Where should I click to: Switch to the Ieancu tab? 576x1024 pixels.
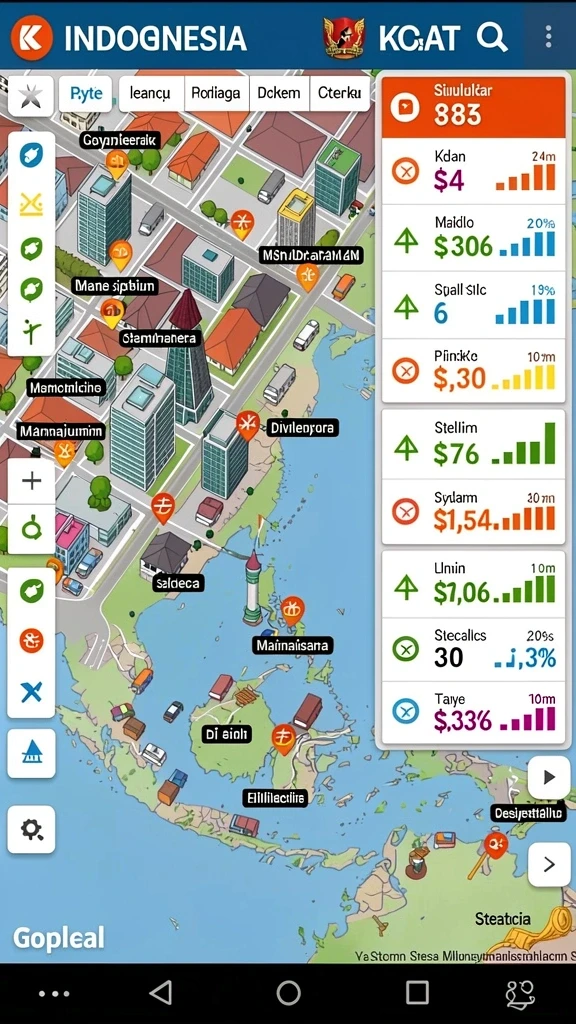[x=151, y=93]
